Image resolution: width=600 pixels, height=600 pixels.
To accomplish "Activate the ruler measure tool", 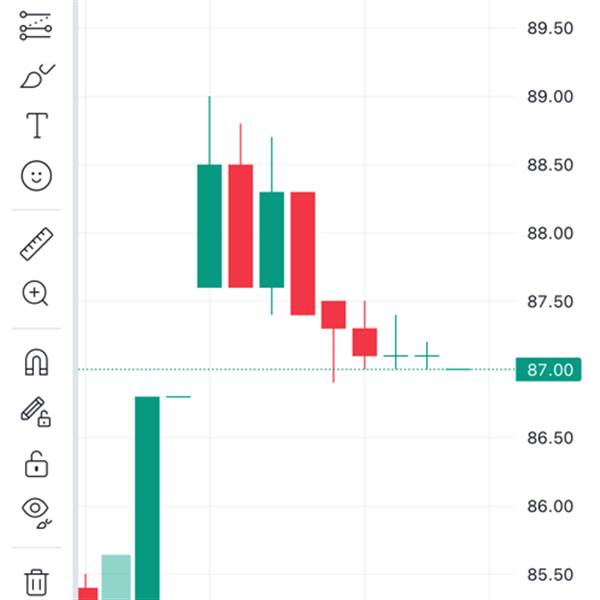I will 36,244.
